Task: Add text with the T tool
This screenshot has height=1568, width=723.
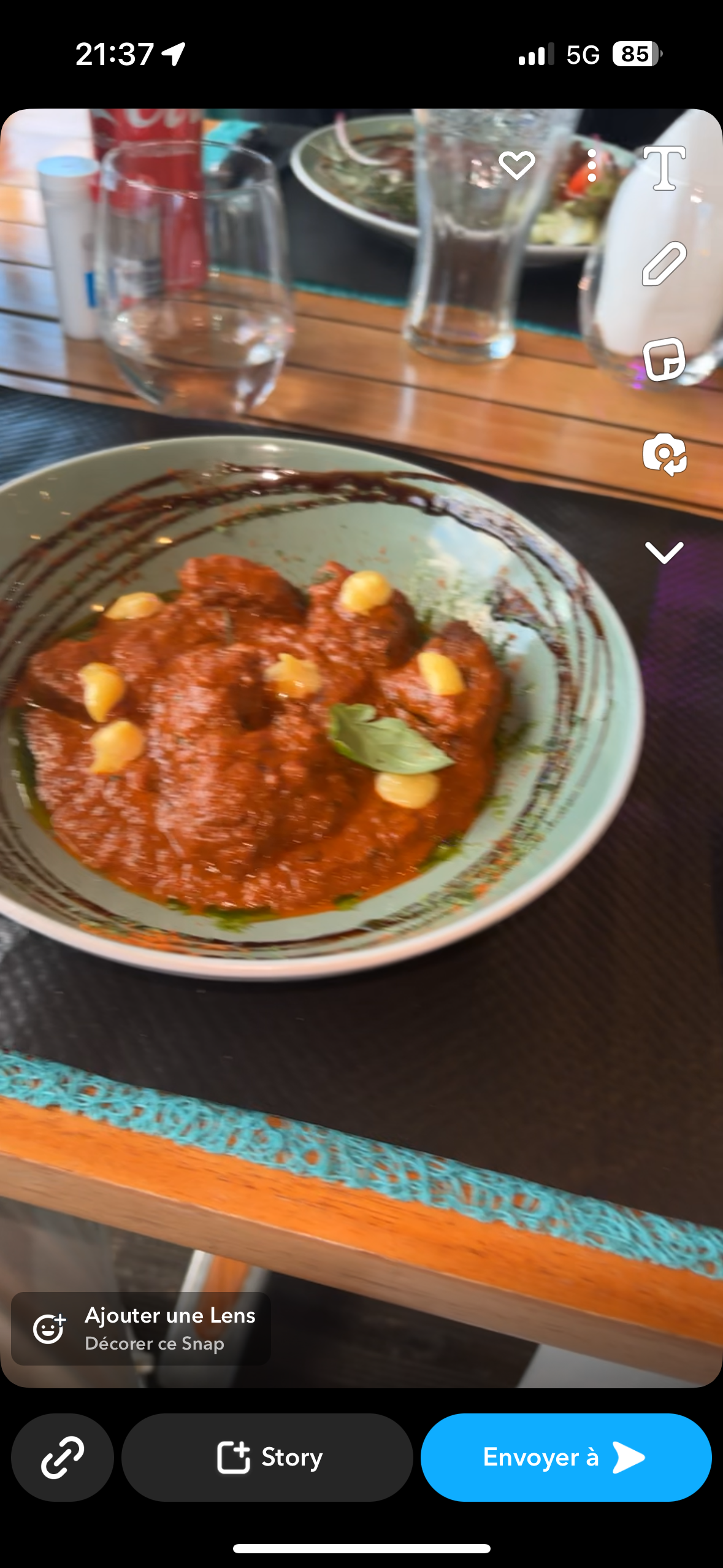Action: [664, 167]
